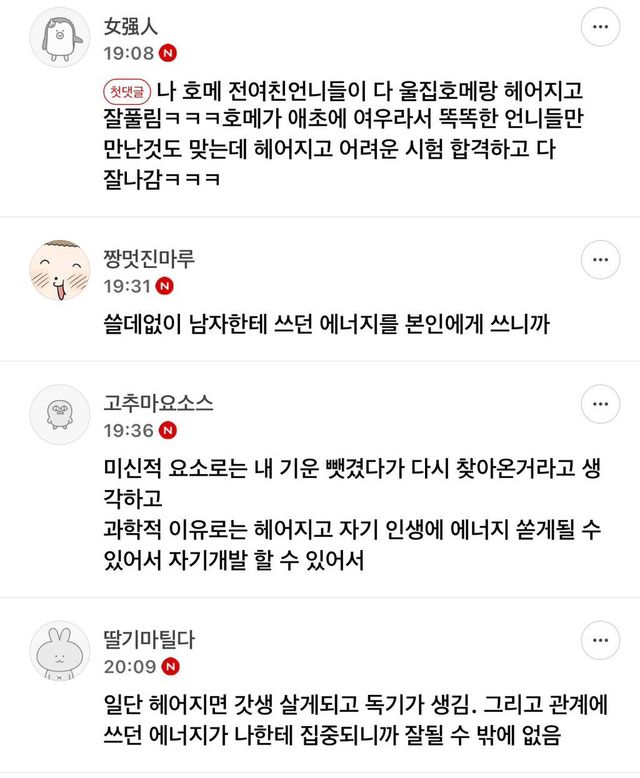640x778 pixels.
Task: Open the more options menu on 女强人's comment
Action: (600, 27)
